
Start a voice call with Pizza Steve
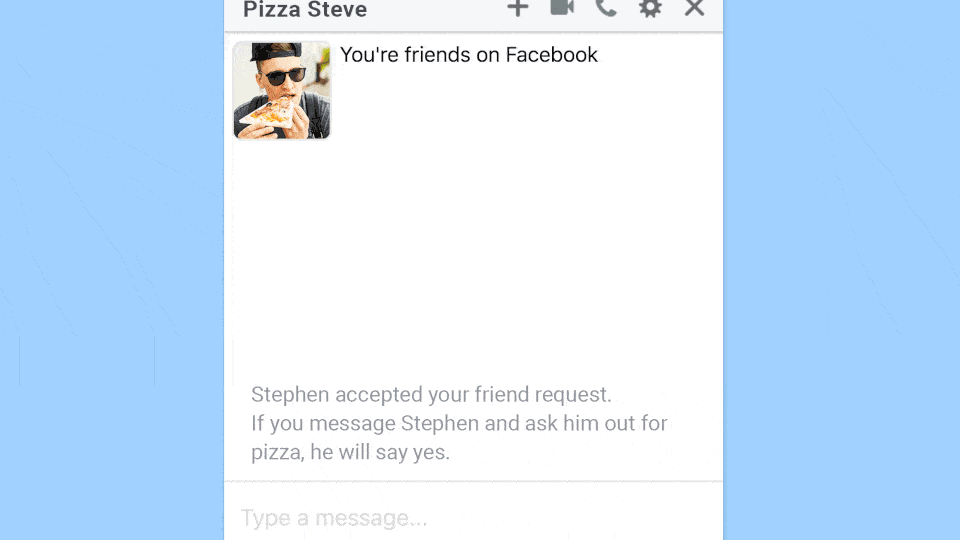[x=606, y=8]
